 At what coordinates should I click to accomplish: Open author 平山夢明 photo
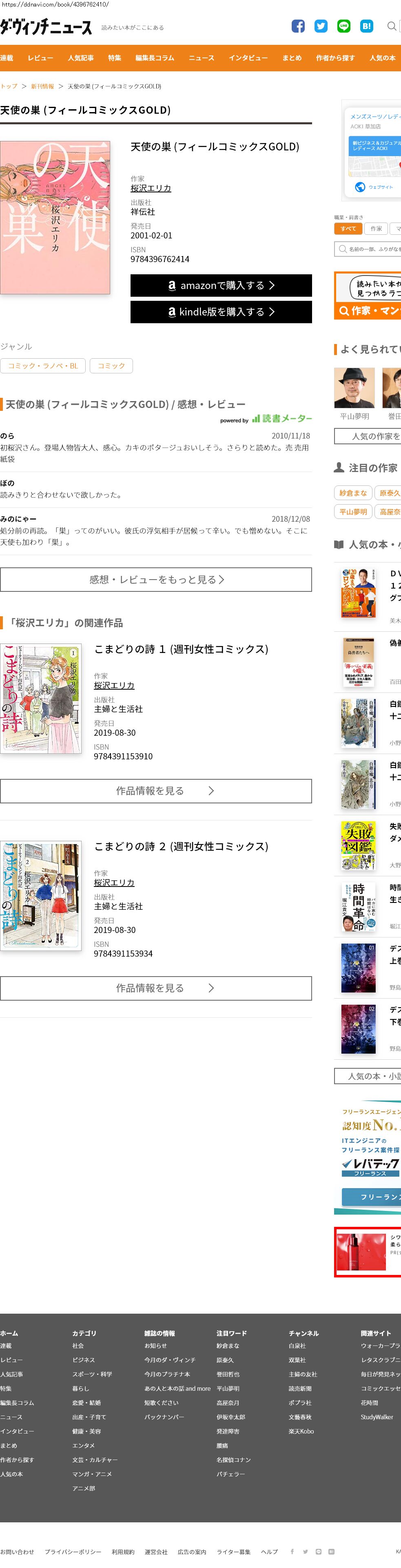(354, 388)
